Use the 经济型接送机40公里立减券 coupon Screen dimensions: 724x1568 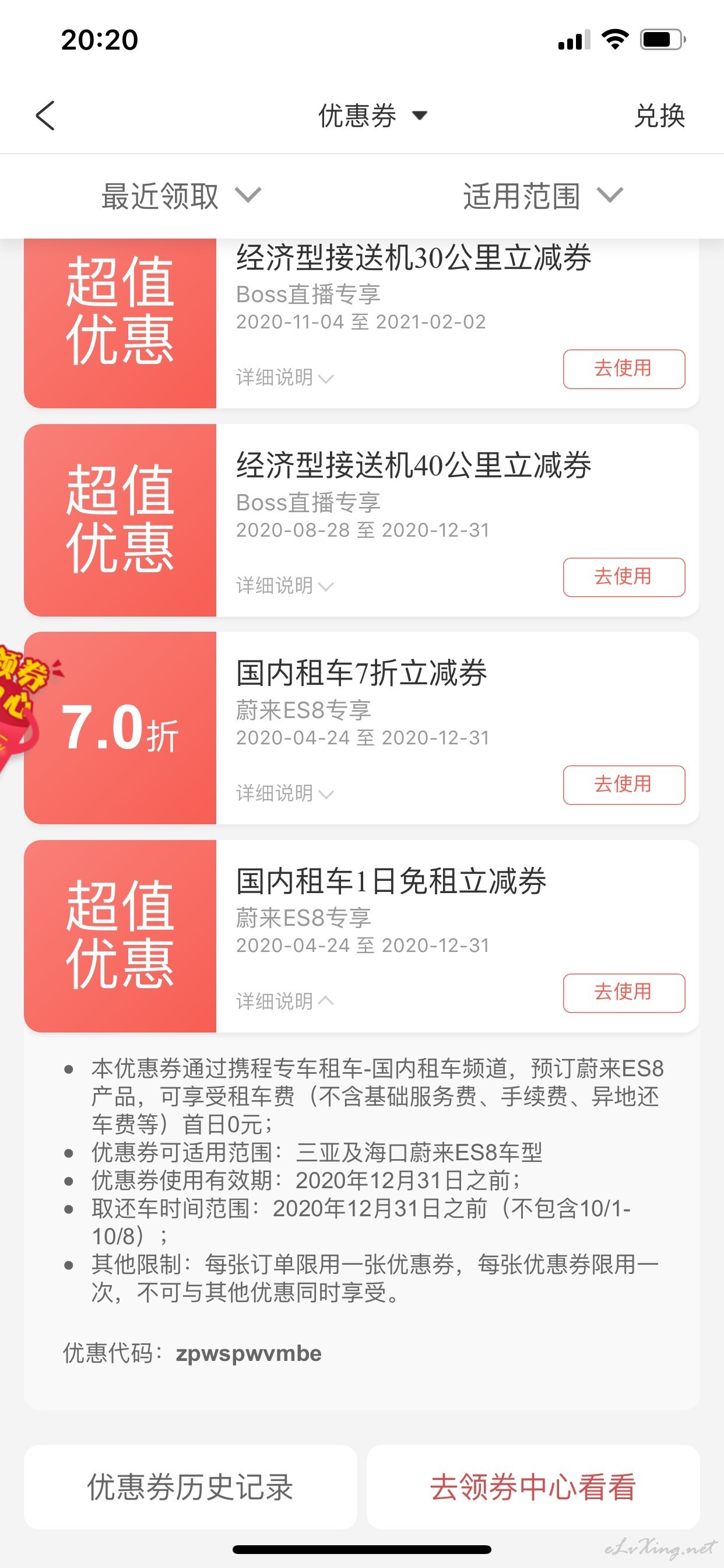pyautogui.click(x=624, y=577)
